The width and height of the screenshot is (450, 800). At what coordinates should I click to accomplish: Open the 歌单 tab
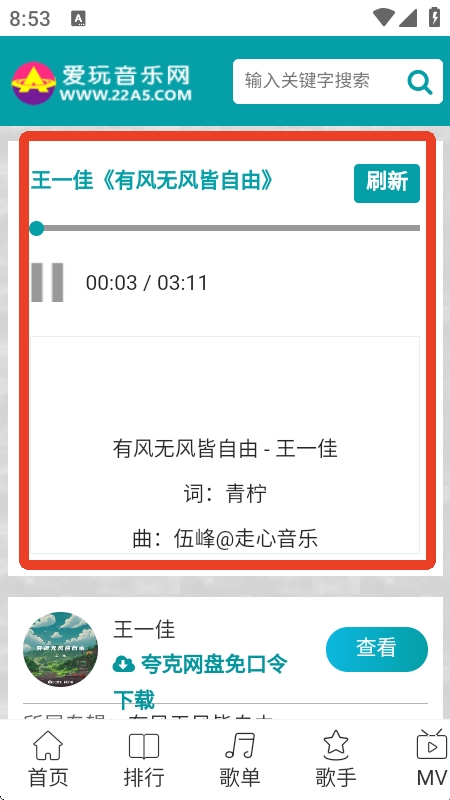[240, 759]
